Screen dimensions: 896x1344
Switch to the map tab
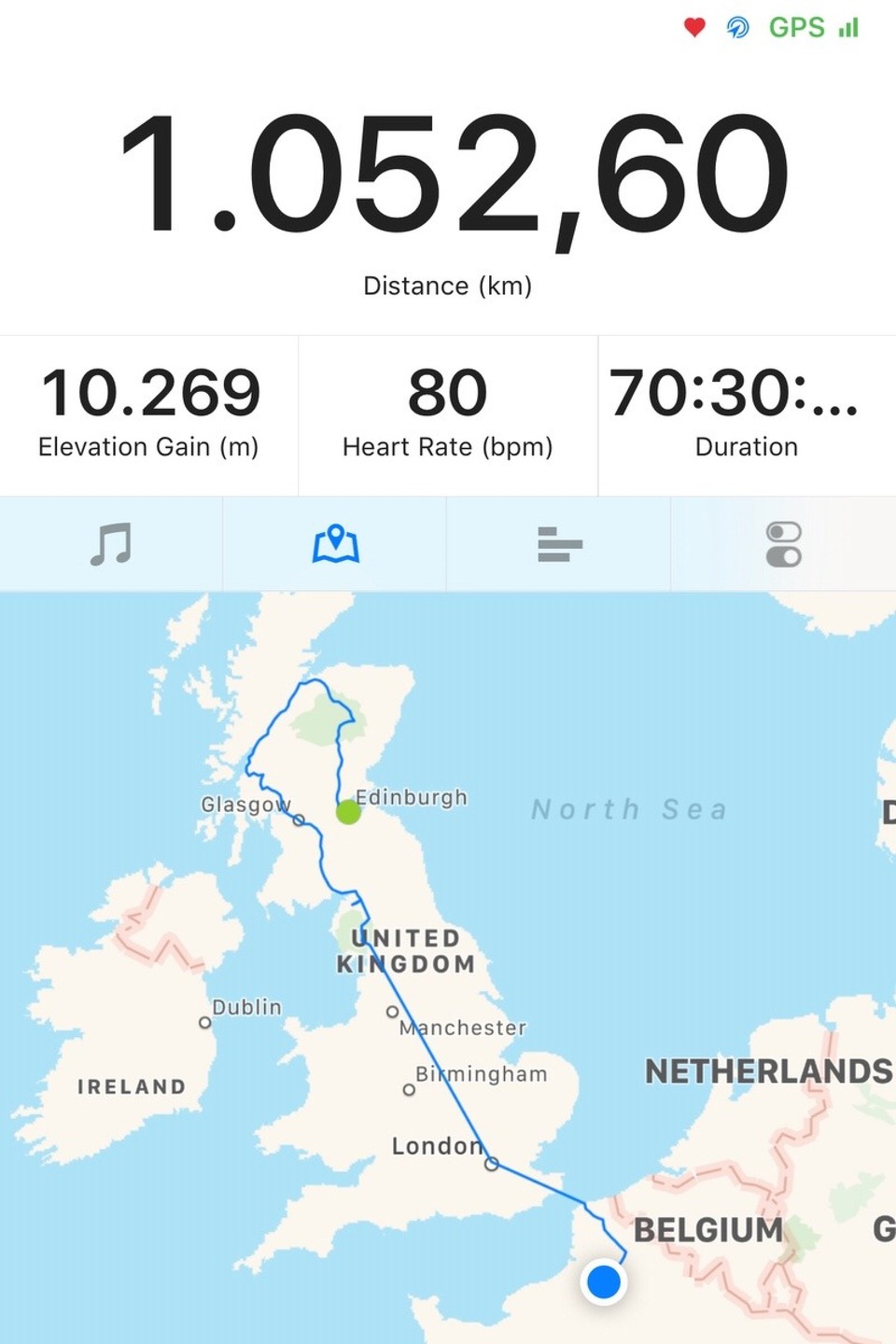click(x=335, y=543)
